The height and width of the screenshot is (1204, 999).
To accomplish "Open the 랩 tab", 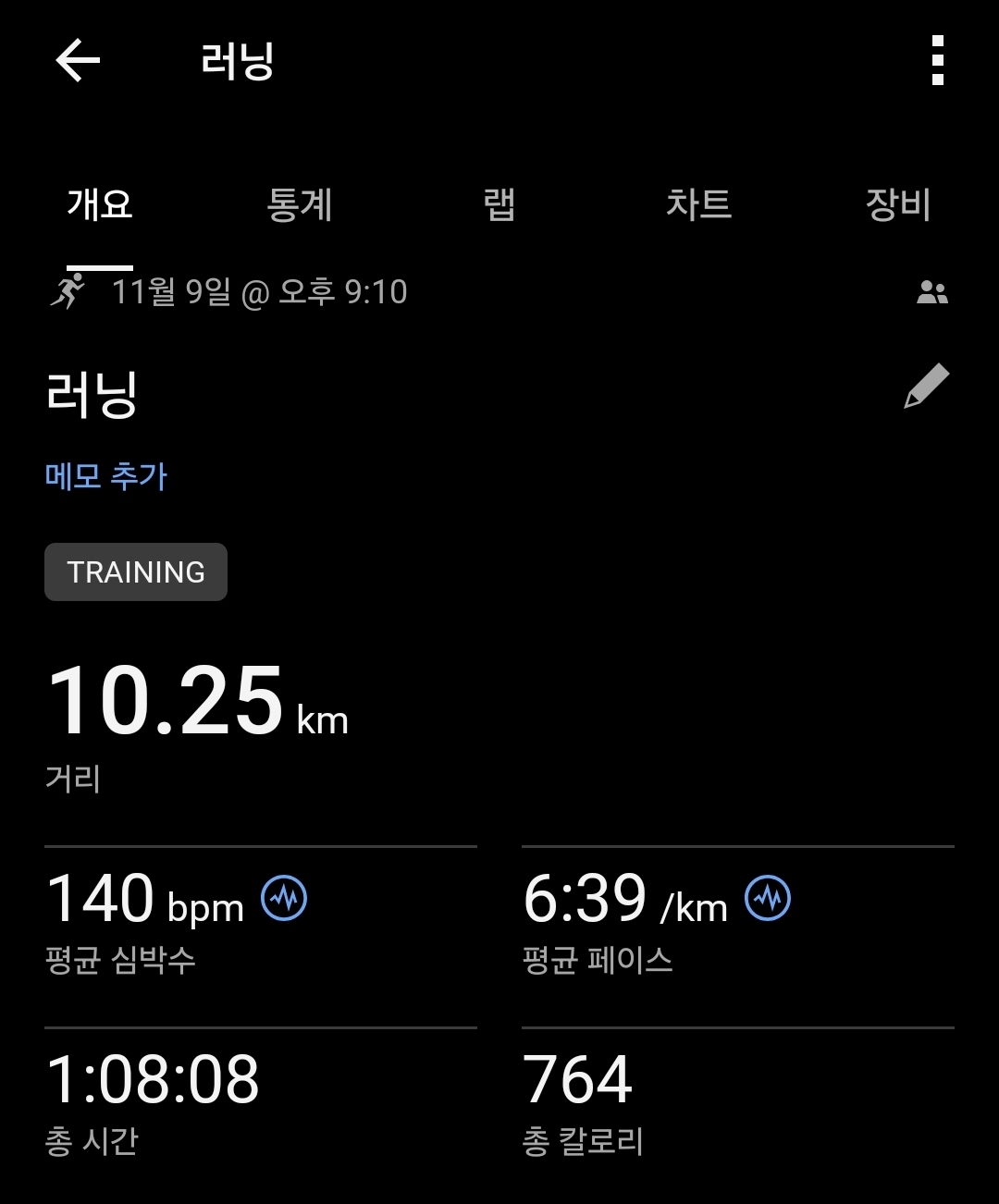I will point(499,205).
